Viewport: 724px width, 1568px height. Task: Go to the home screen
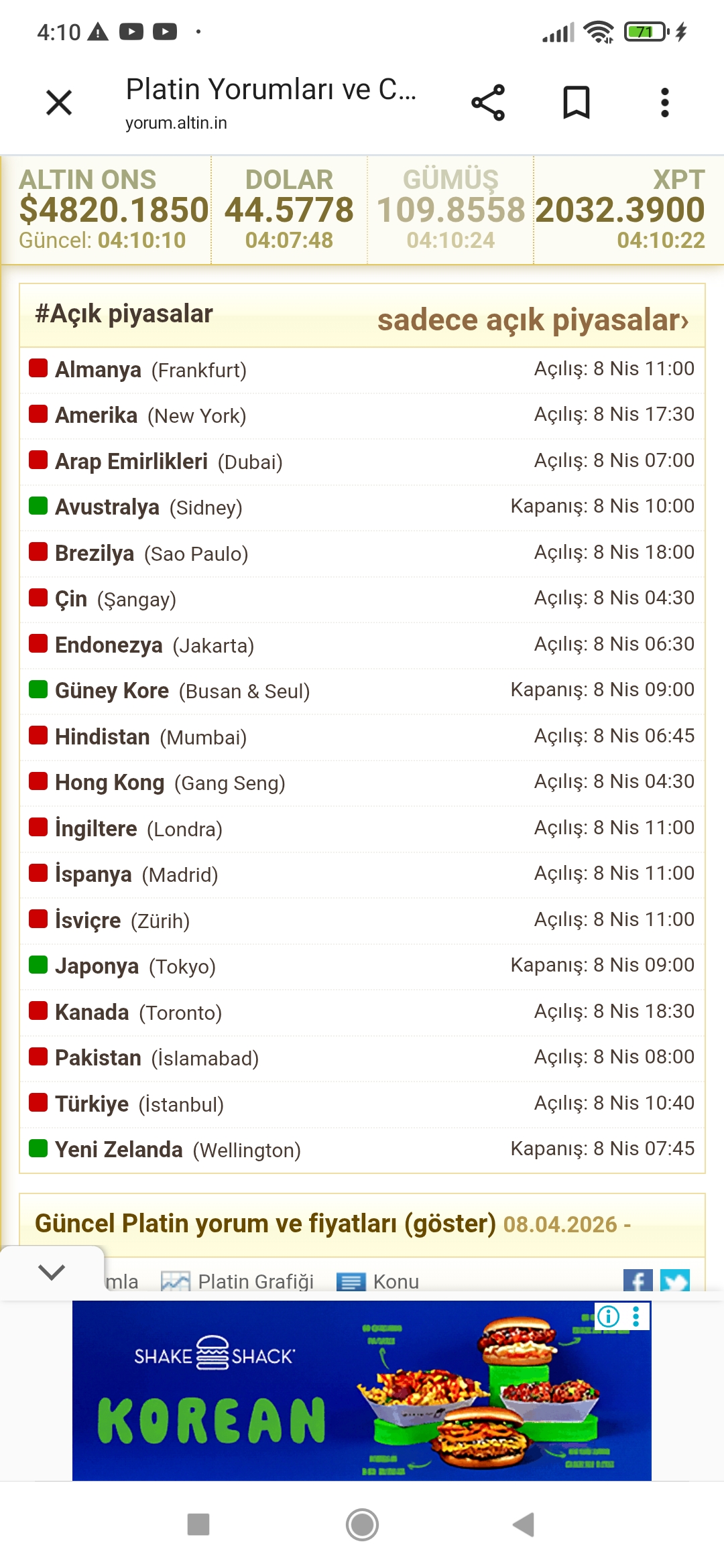click(362, 1524)
